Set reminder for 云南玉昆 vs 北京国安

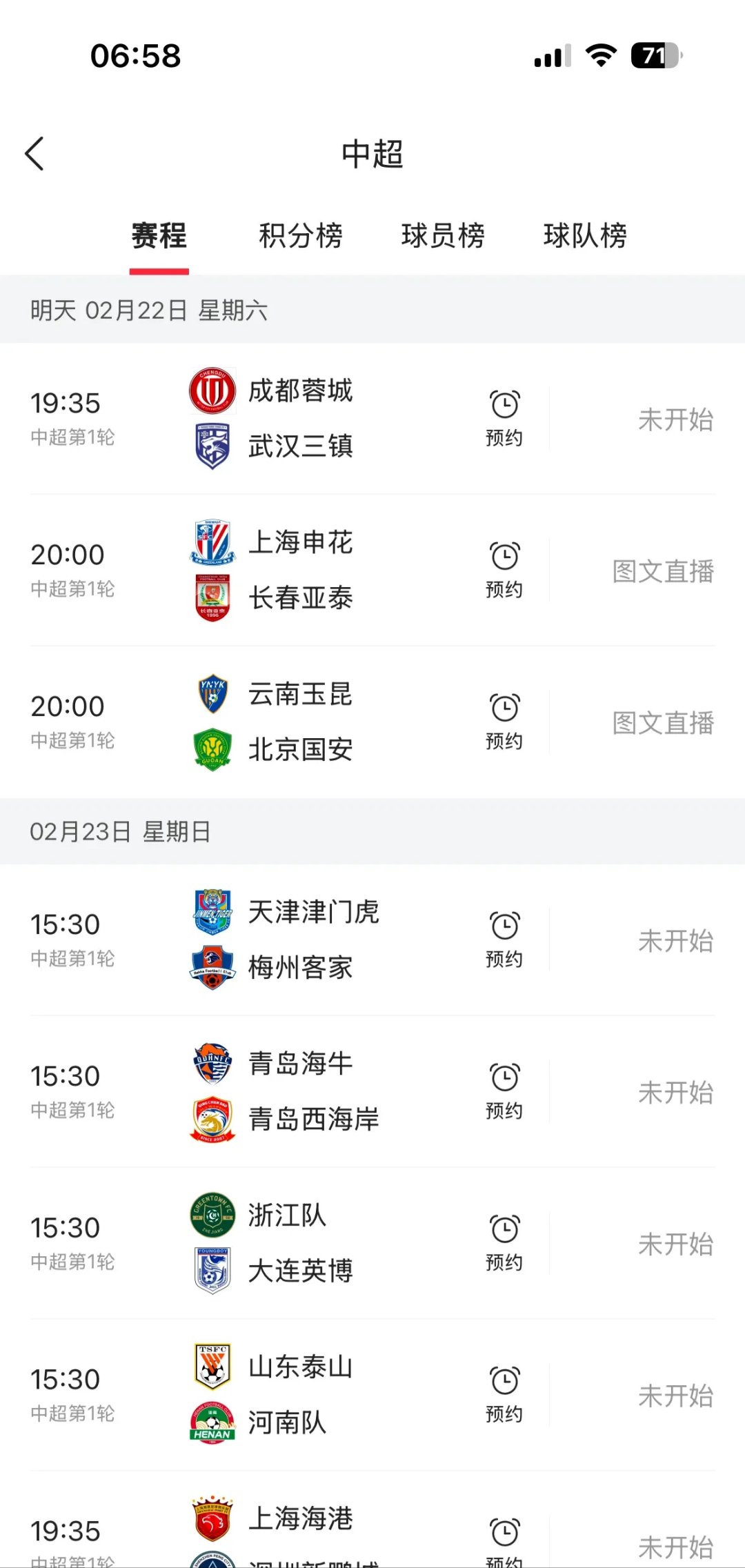[504, 722]
